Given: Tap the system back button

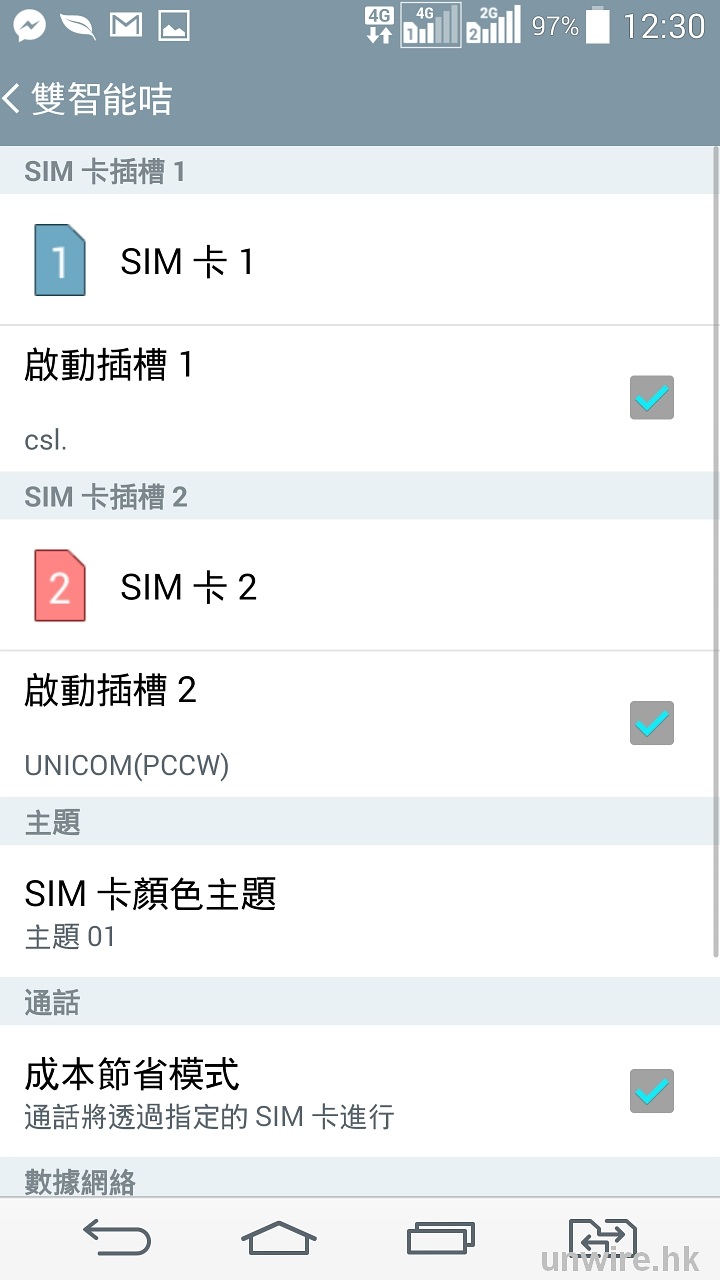Looking at the screenshot, I should [116, 1239].
